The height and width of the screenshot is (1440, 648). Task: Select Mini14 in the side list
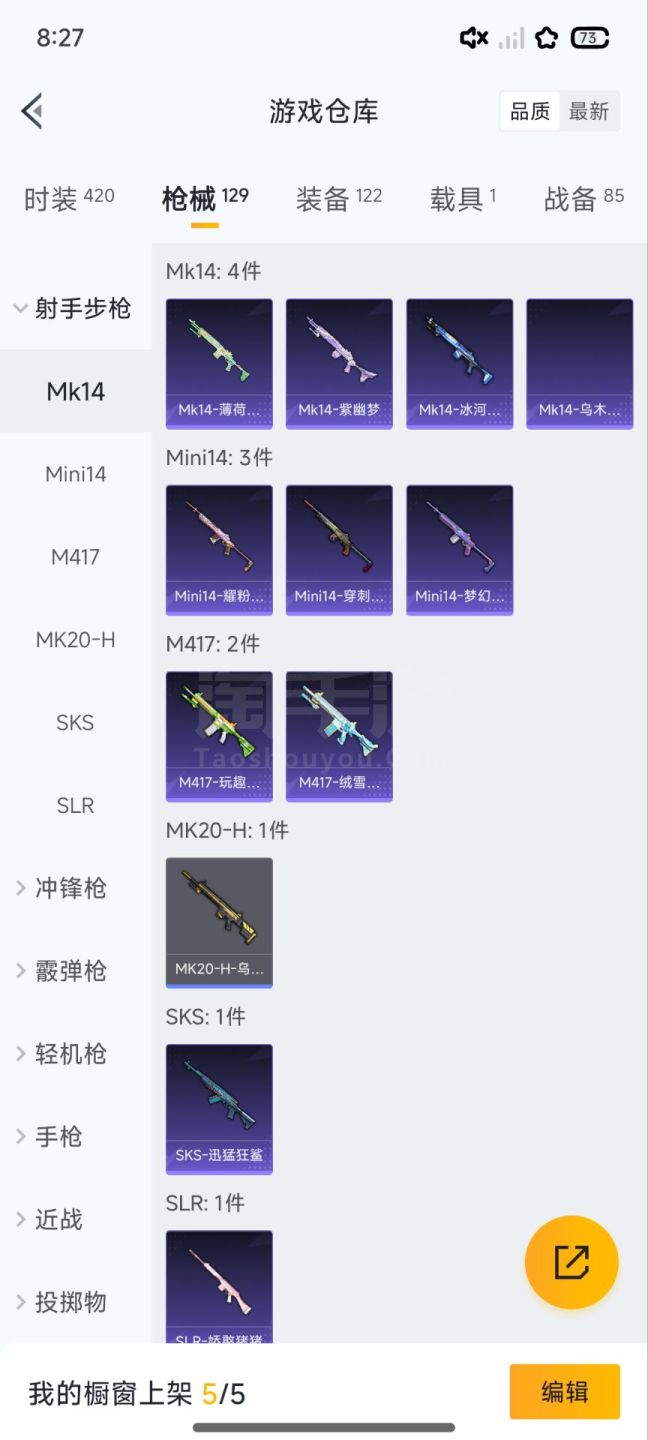pyautogui.click(x=76, y=474)
